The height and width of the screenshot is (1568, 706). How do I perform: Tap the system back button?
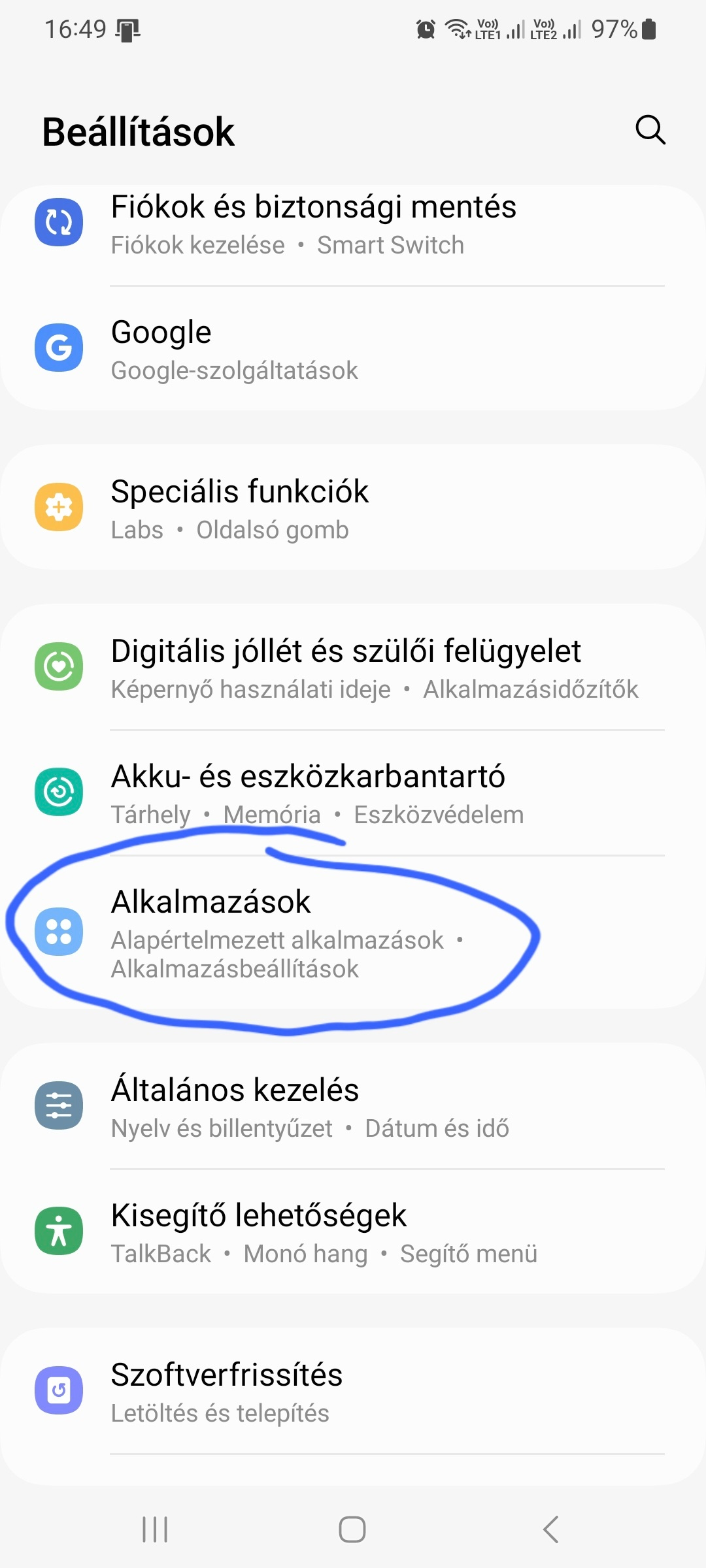551,1529
